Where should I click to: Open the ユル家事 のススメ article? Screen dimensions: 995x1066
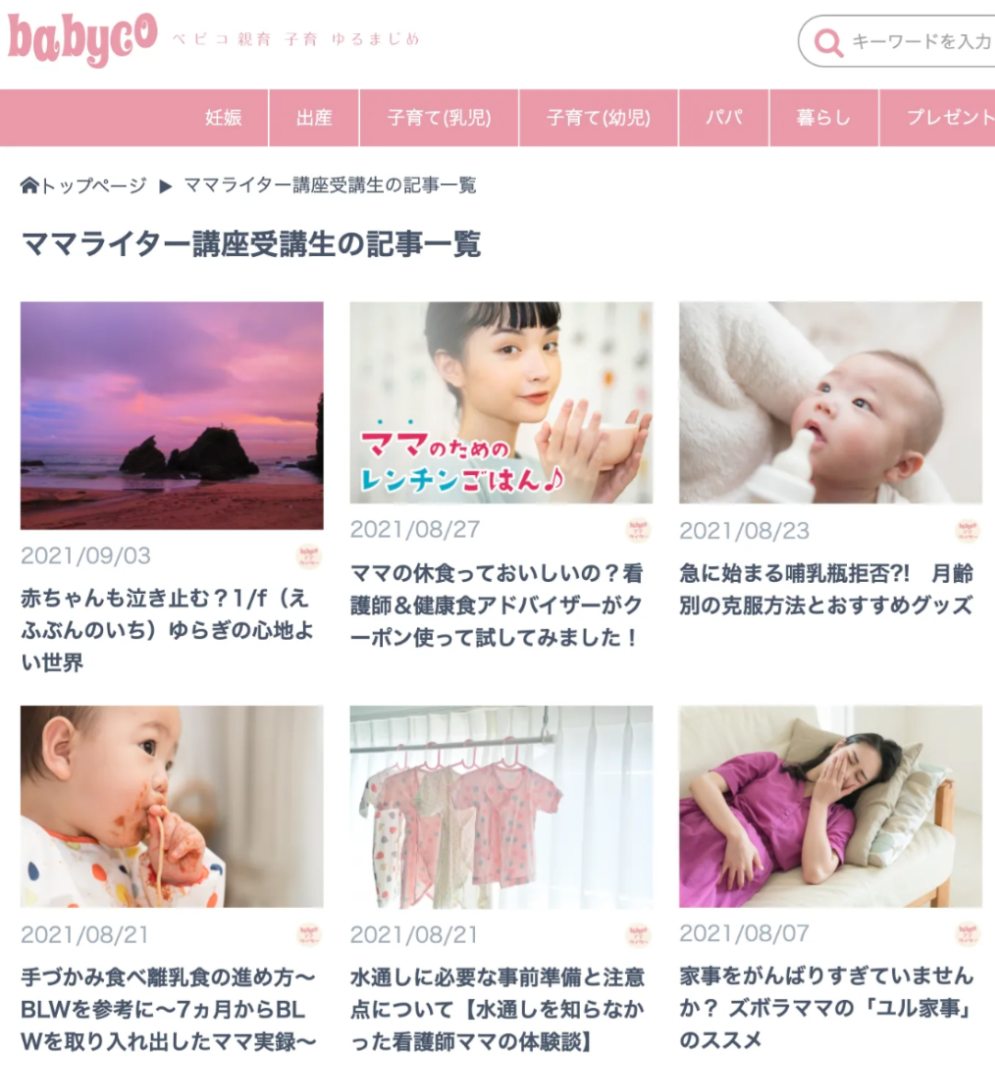point(826,1006)
